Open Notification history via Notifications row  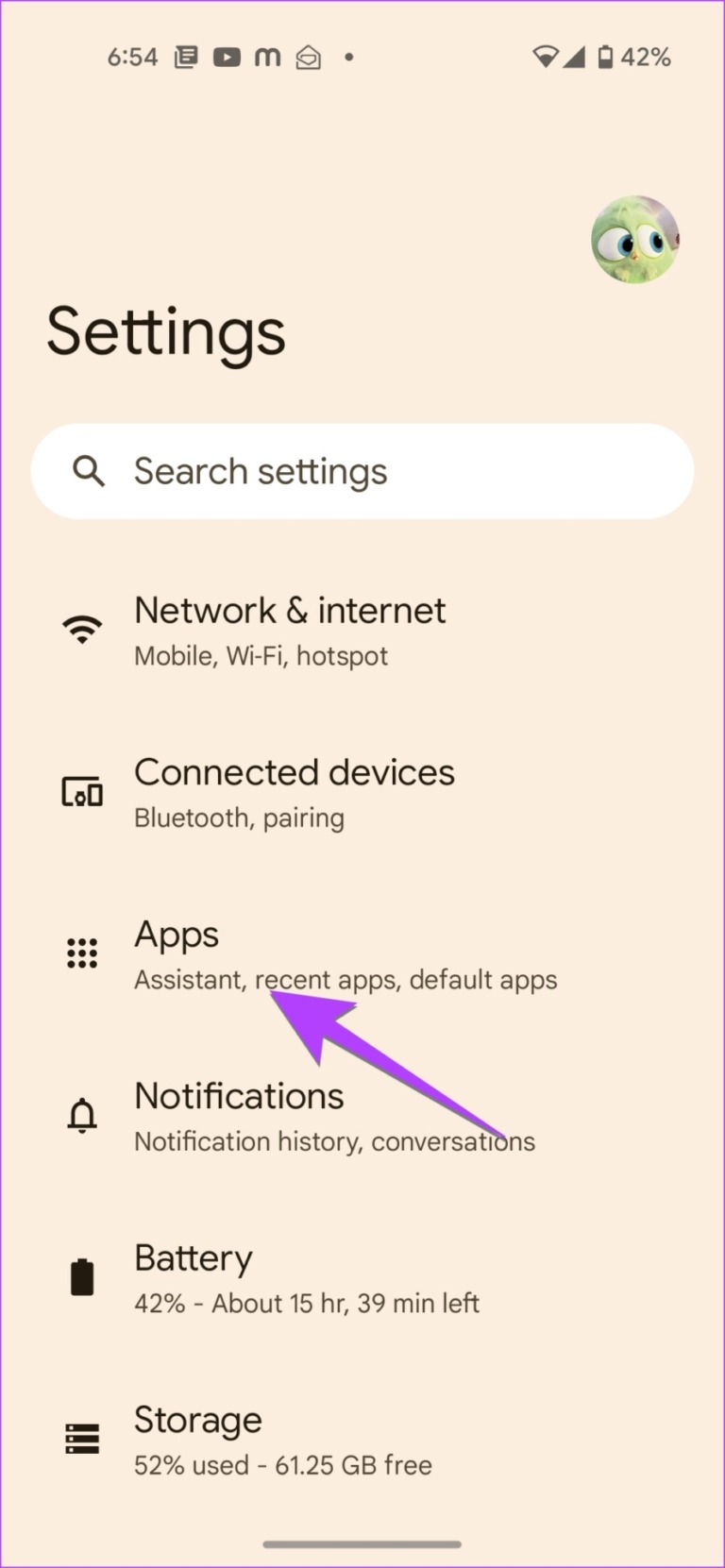tap(283, 1117)
